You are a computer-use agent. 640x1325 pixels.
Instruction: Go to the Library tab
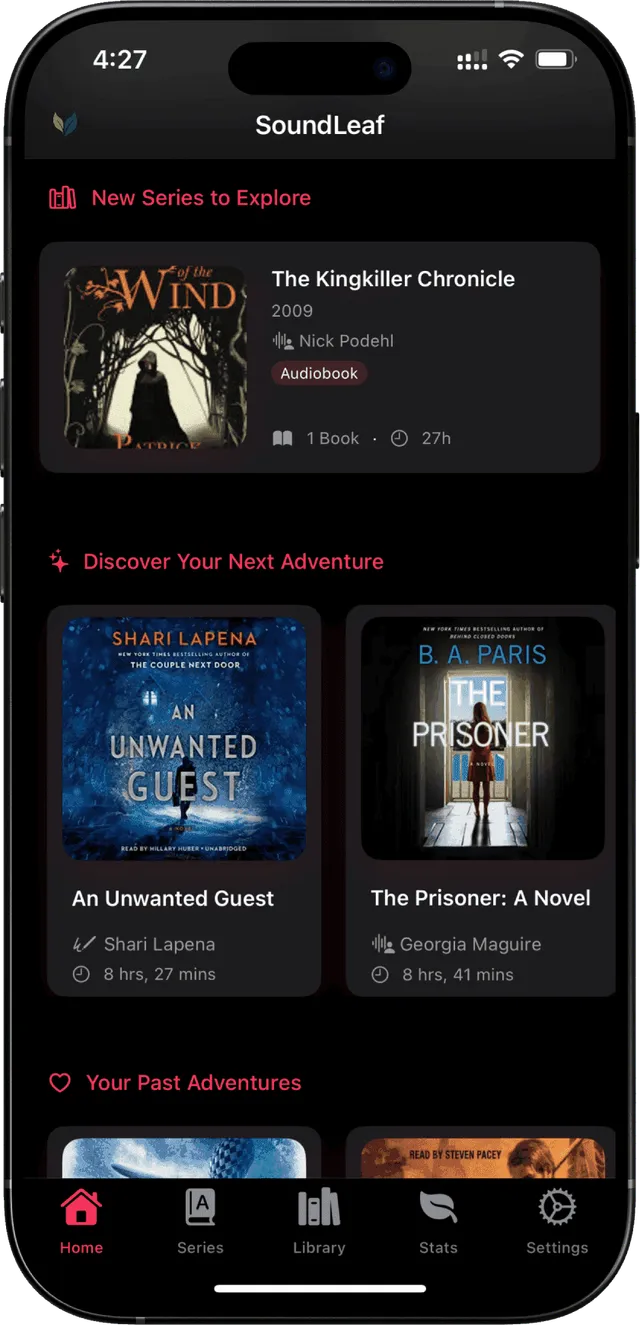[x=319, y=1221]
